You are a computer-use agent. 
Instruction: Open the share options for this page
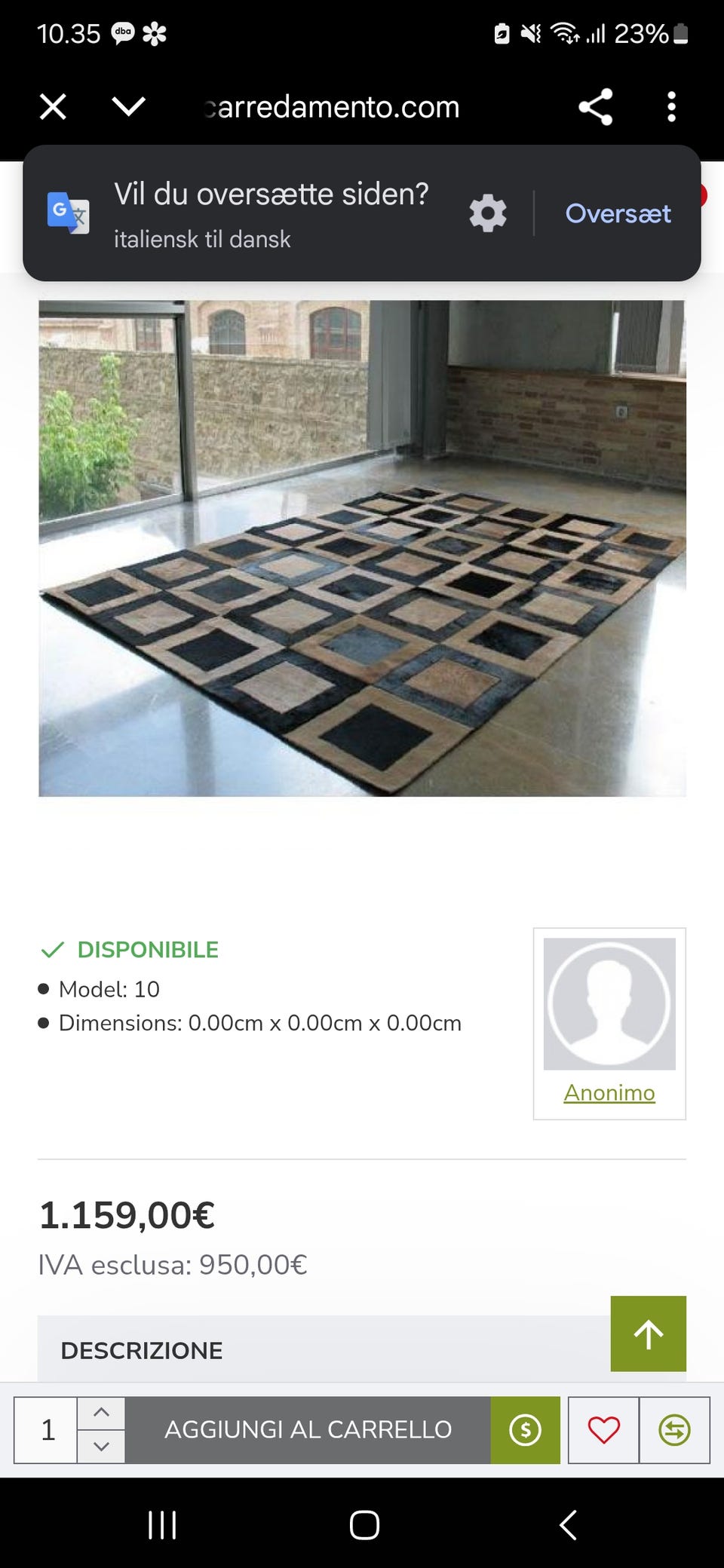[596, 106]
